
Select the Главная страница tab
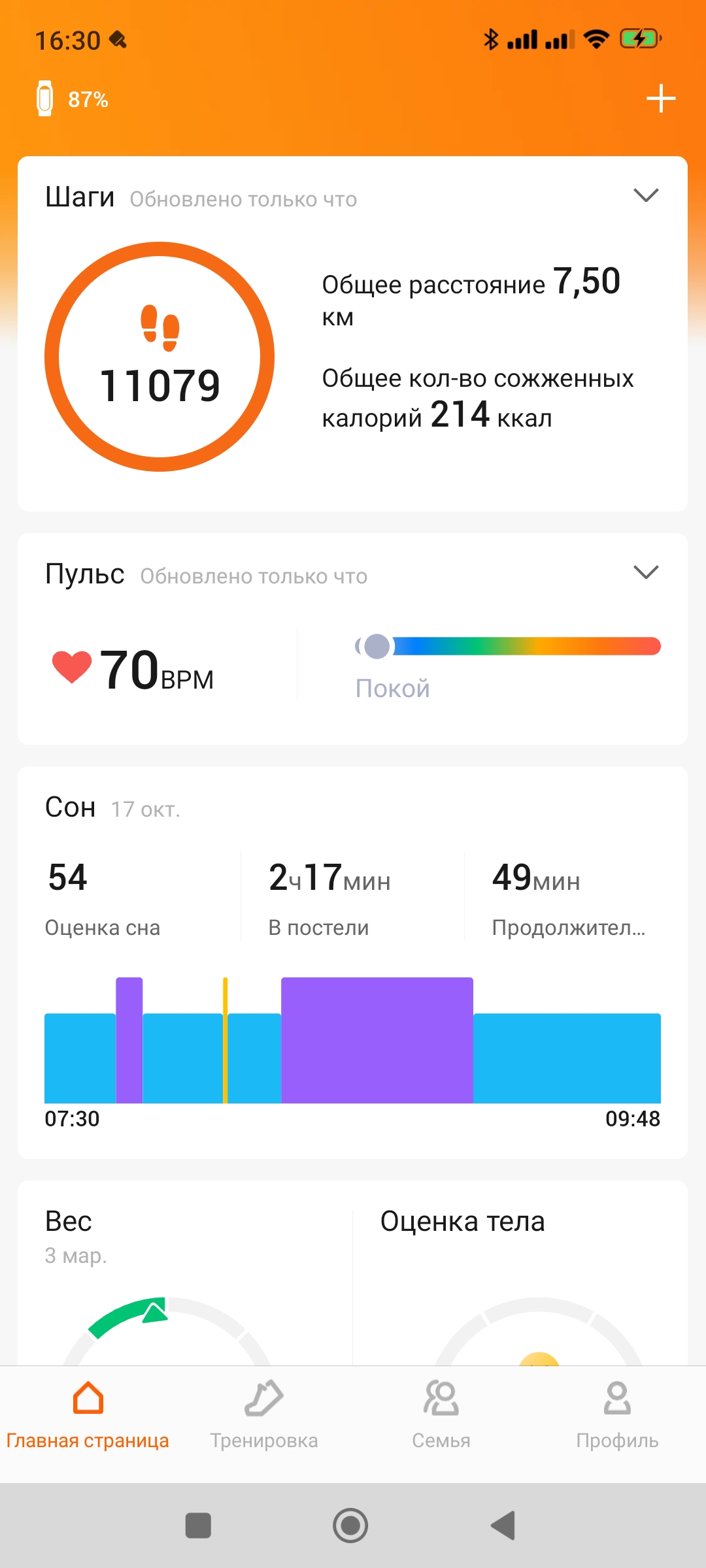click(x=88, y=1414)
